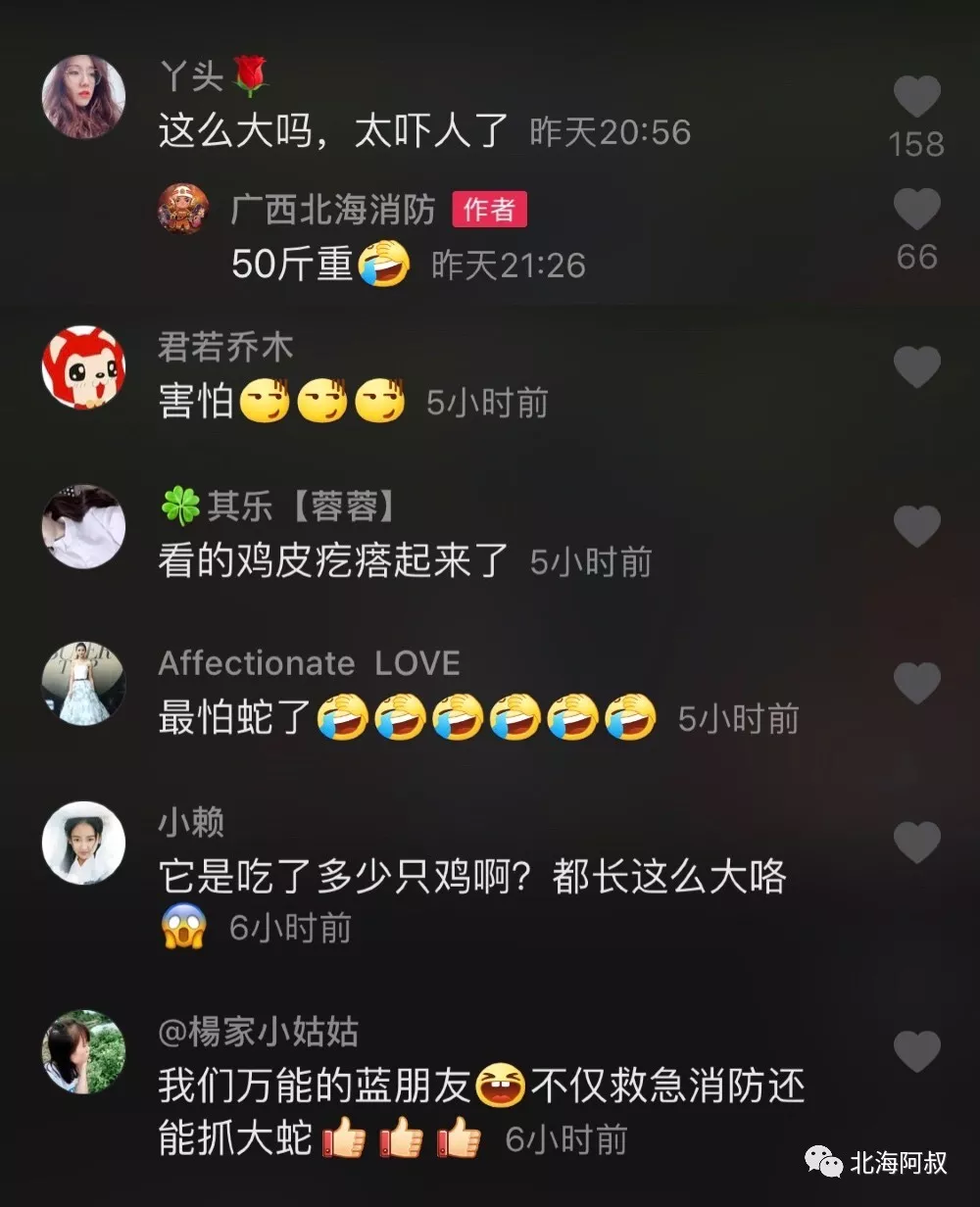Open 其乐【蓉蓉】's avatar
This screenshot has width=980, height=1207.
pos(83,526)
